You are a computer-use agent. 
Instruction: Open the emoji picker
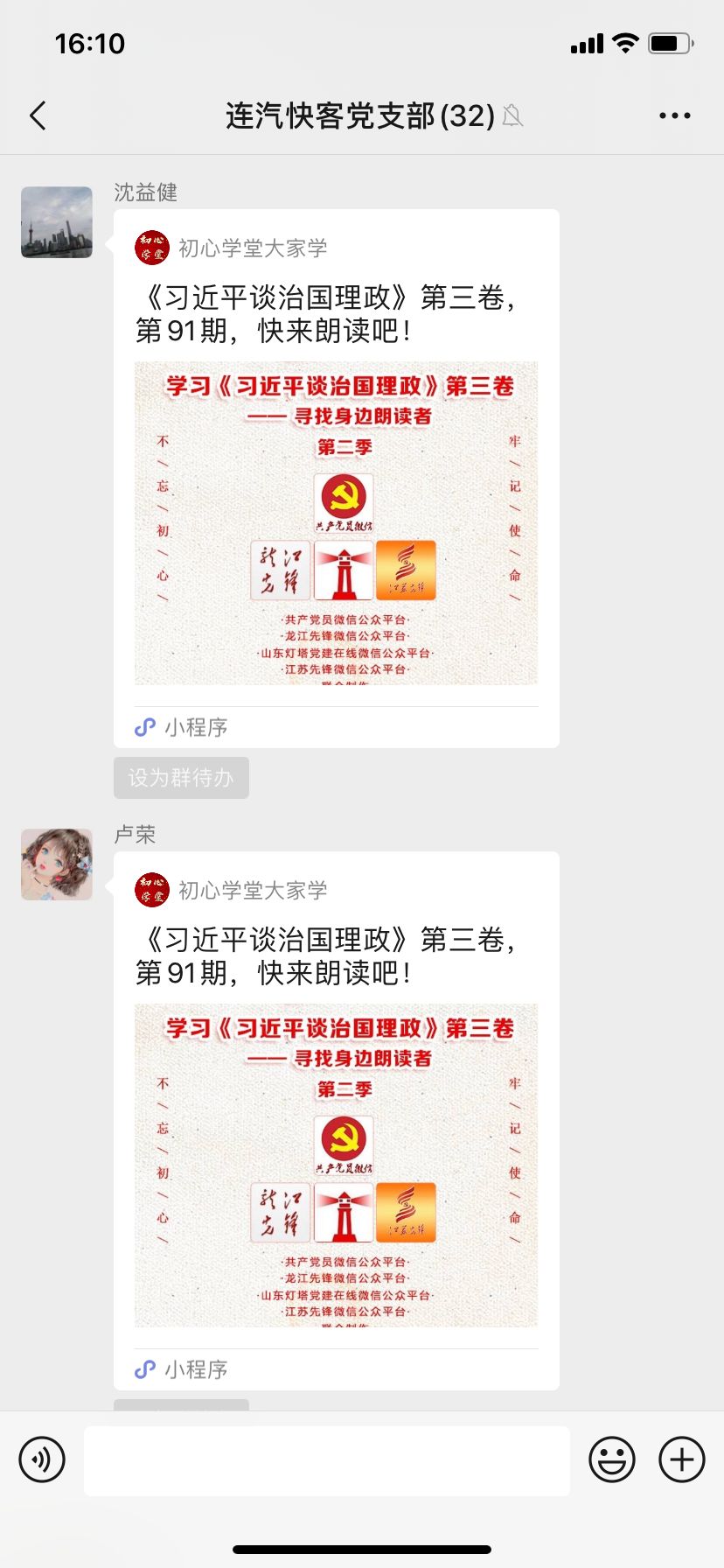(611, 1459)
